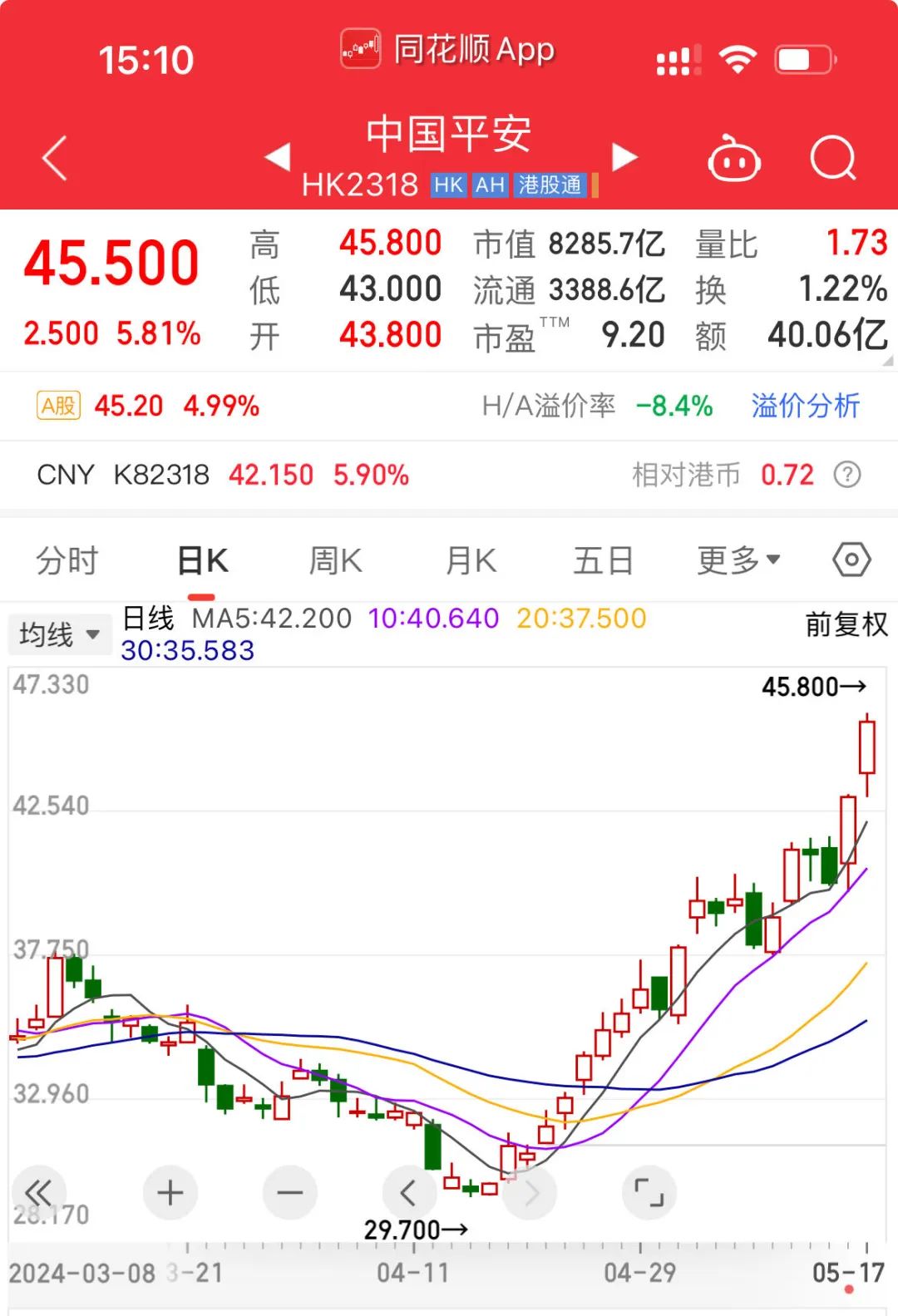898x1316 pixels.
Task: Switch to the previous stock
Action: tap(278, 156)
